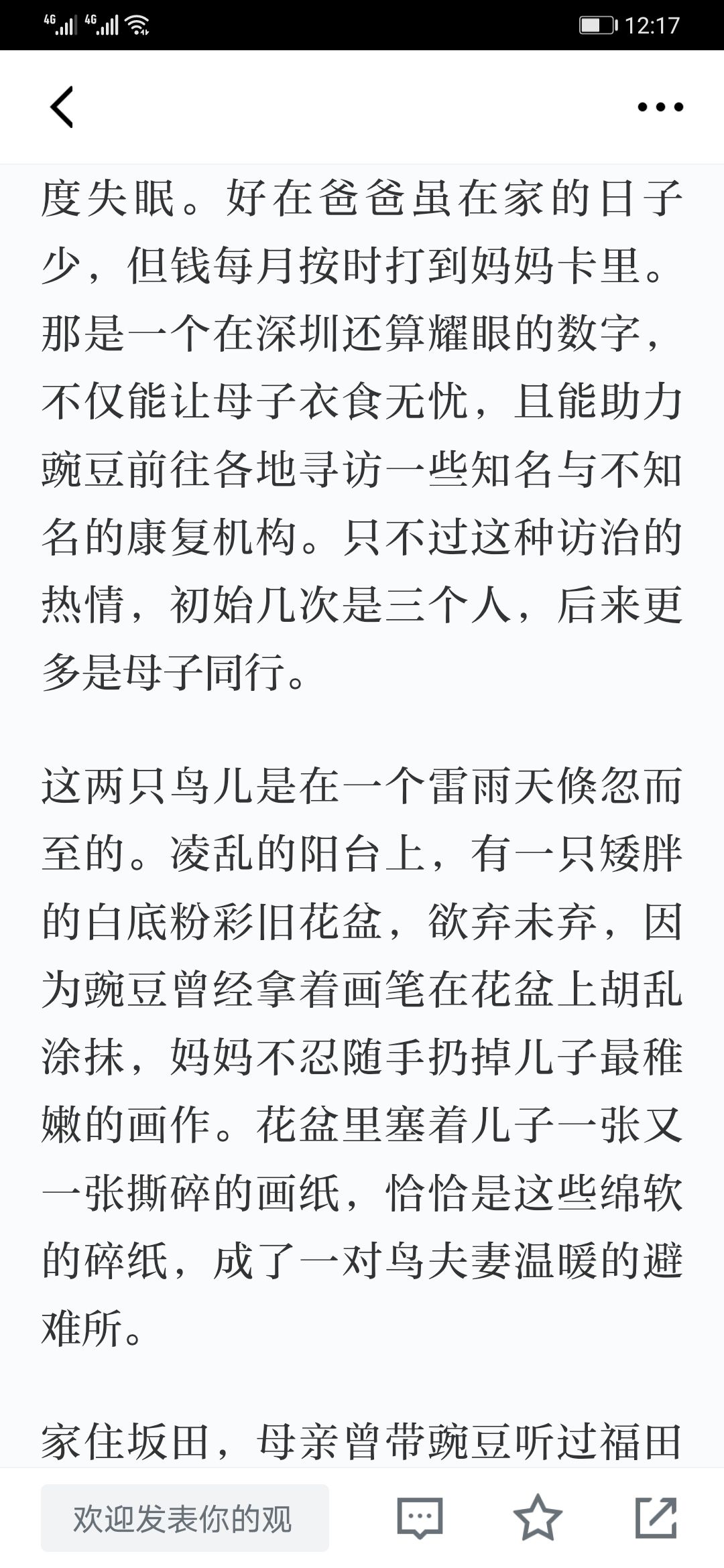Bookmark this article with the star

pyautogui.click(x=538, y=1517)
